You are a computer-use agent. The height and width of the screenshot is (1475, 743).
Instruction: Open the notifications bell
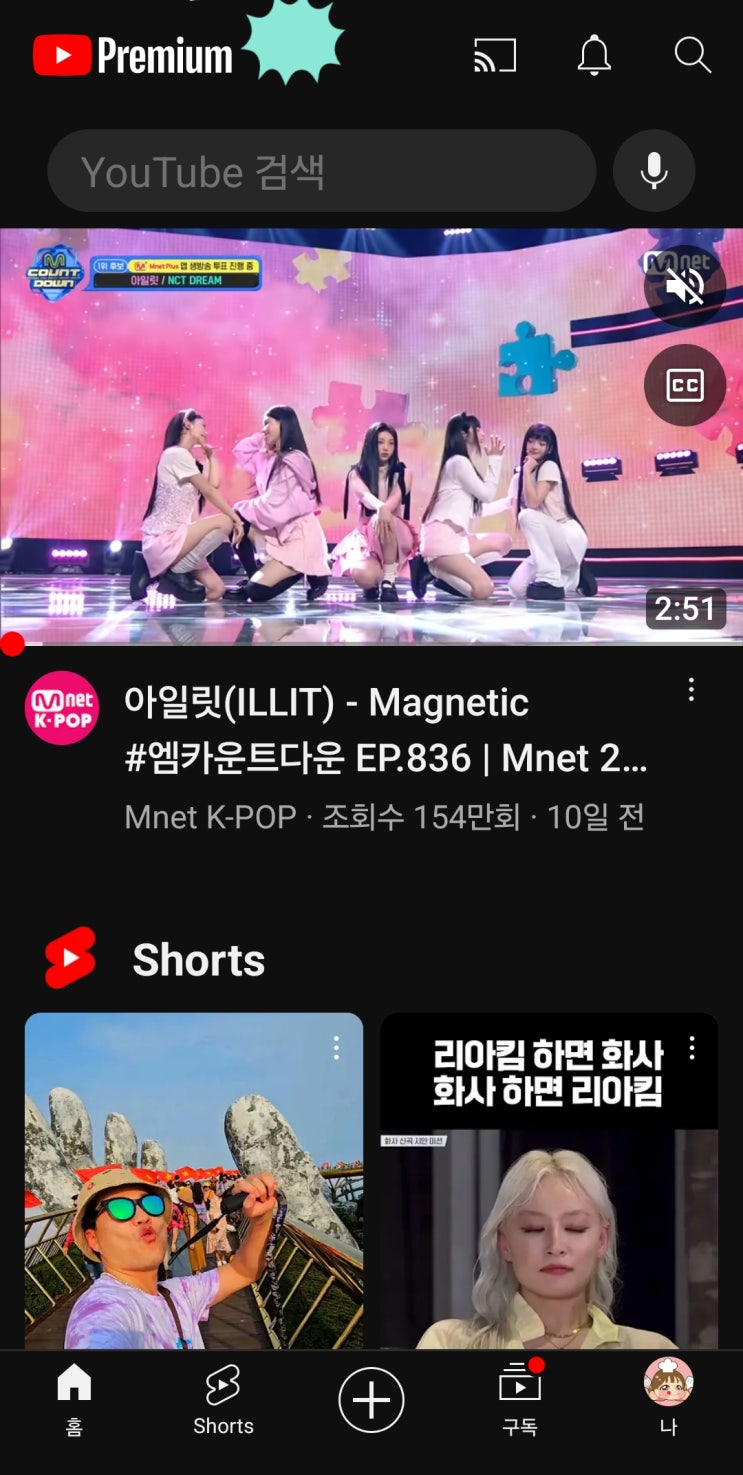point(594,55)
